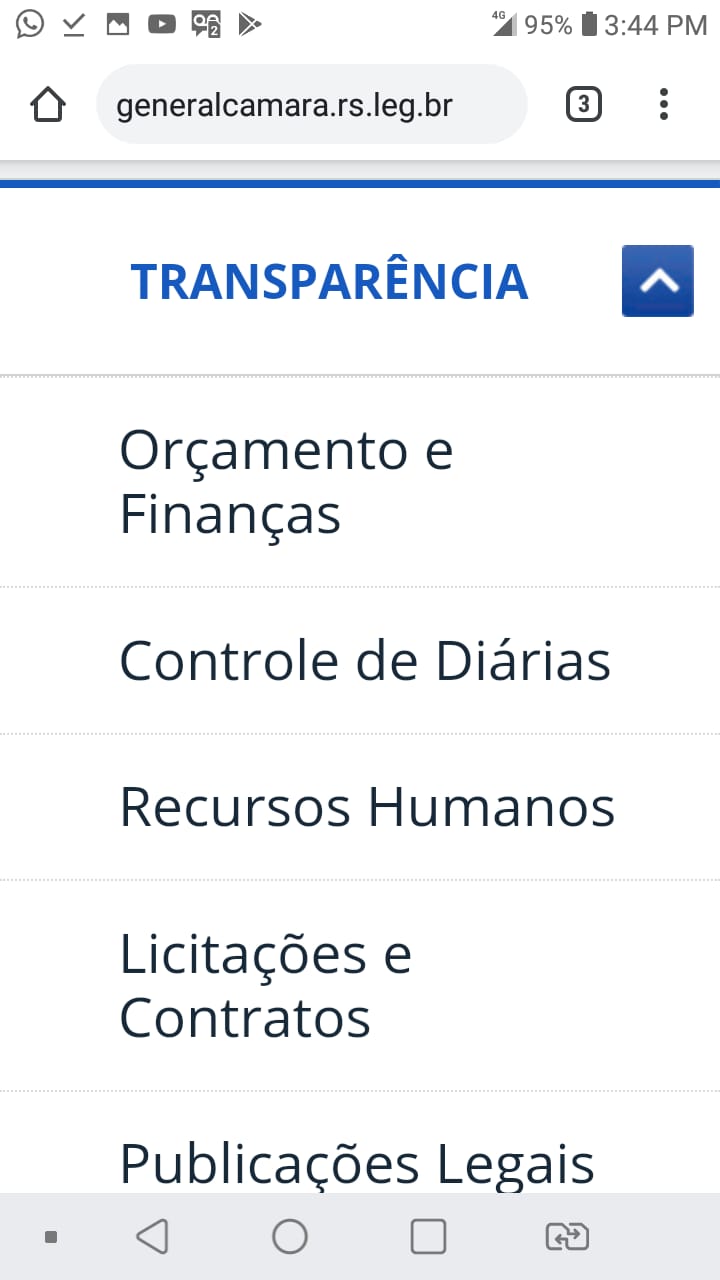Open the browser overflow menu
Image resolution: width=720 pixels, height=1280 pixels.
(x=663, y=104)
